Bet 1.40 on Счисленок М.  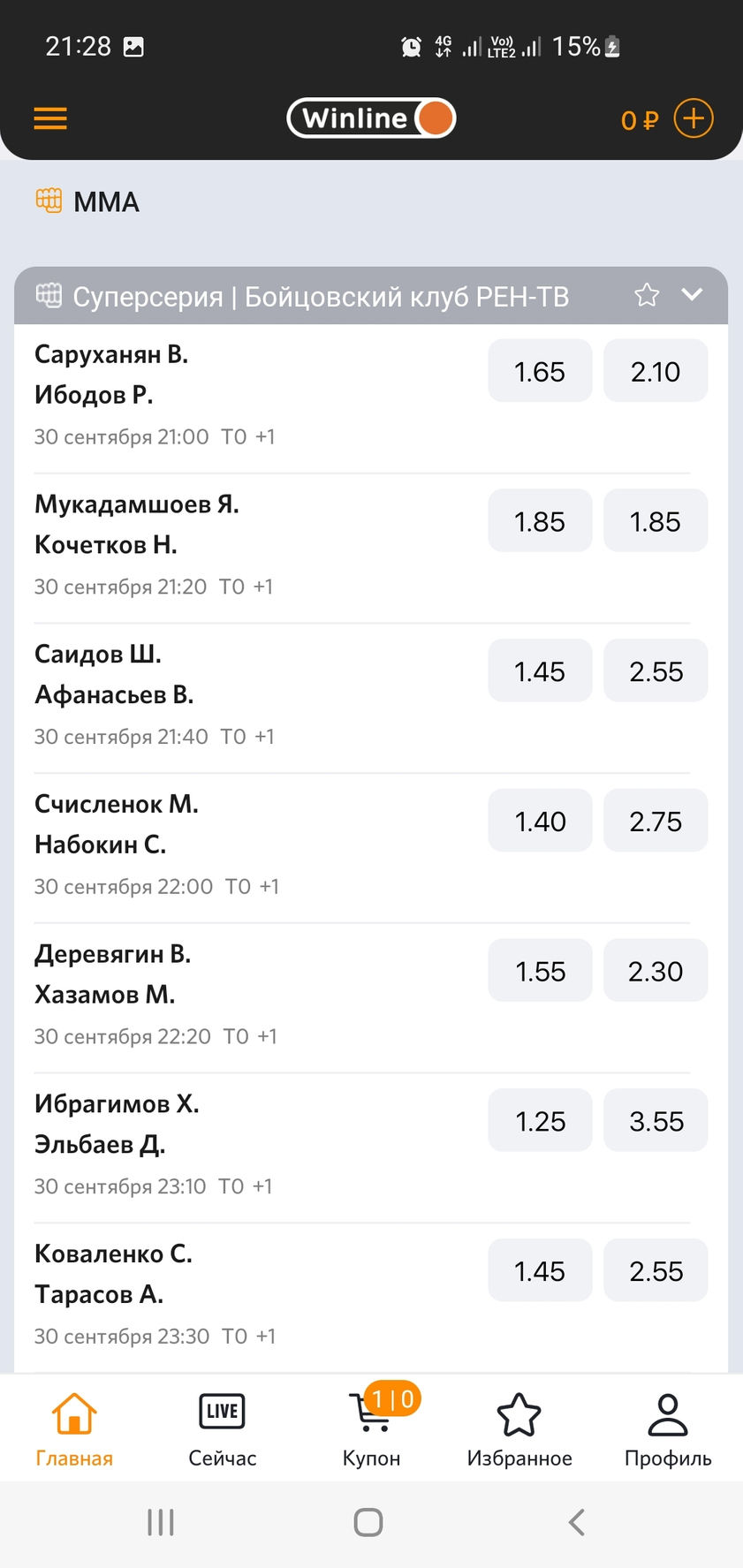tap(540, 821)
